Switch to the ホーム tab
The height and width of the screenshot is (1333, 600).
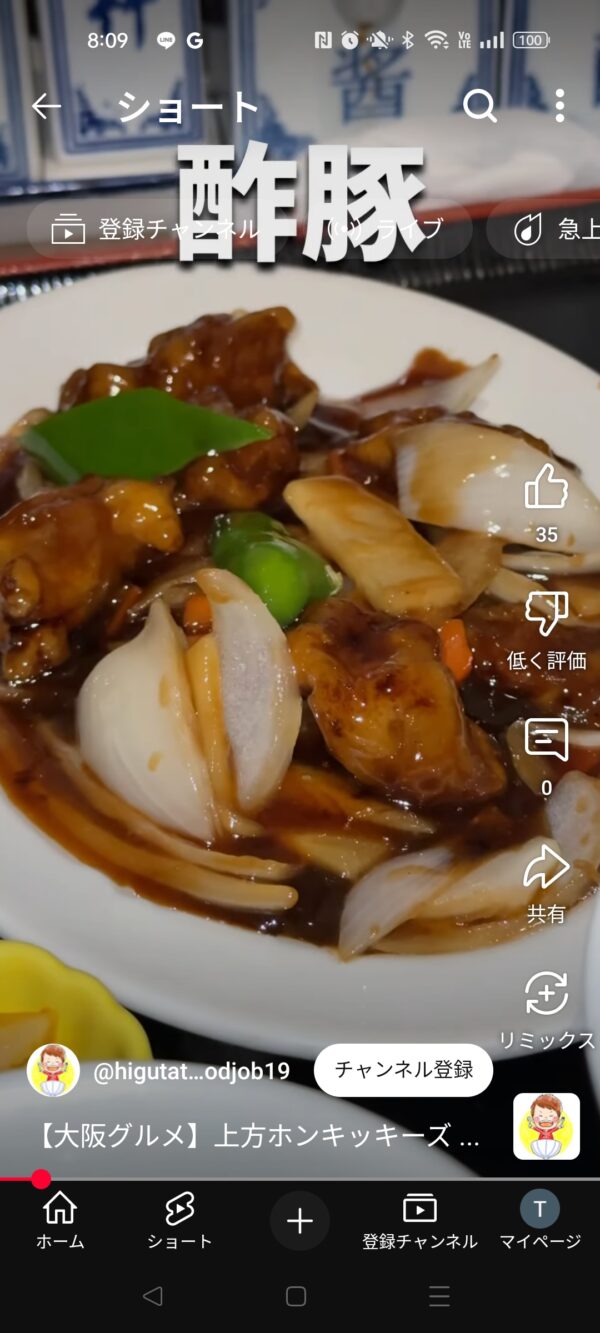pyautogui.click(x=60, y=1221)
